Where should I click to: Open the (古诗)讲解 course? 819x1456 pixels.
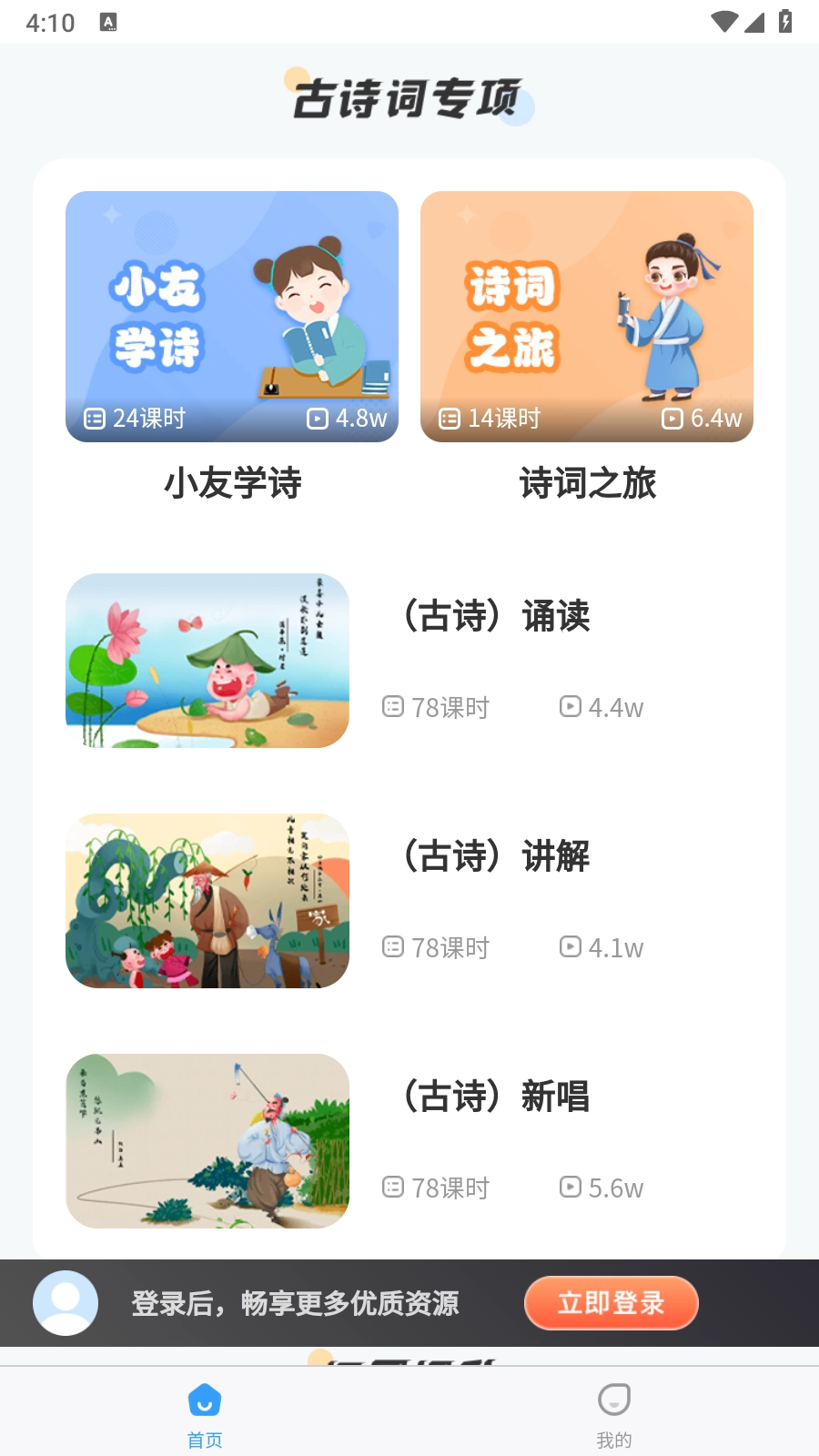207,901
